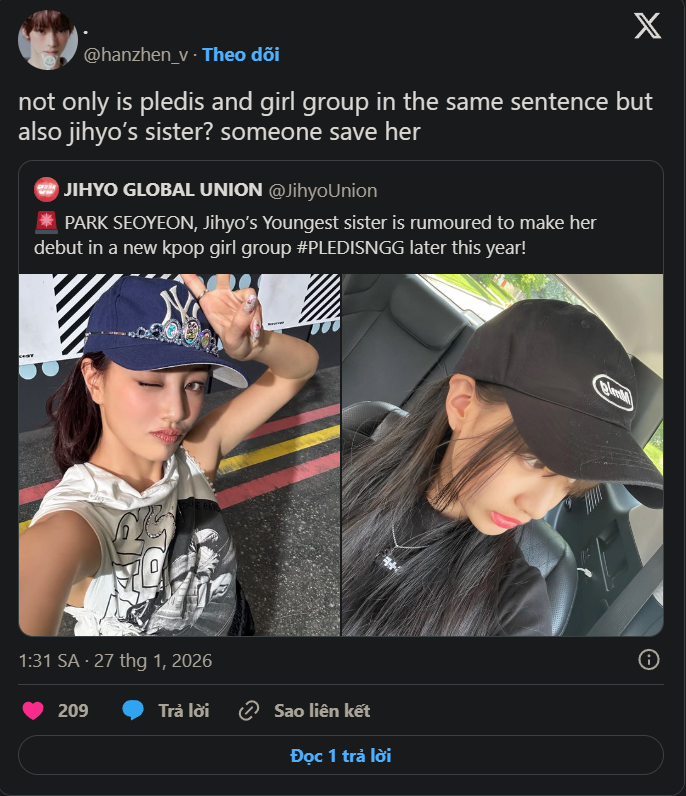Like the tweet with 209 likes
This screenshot has height=796, width=686.
[34, 711]
